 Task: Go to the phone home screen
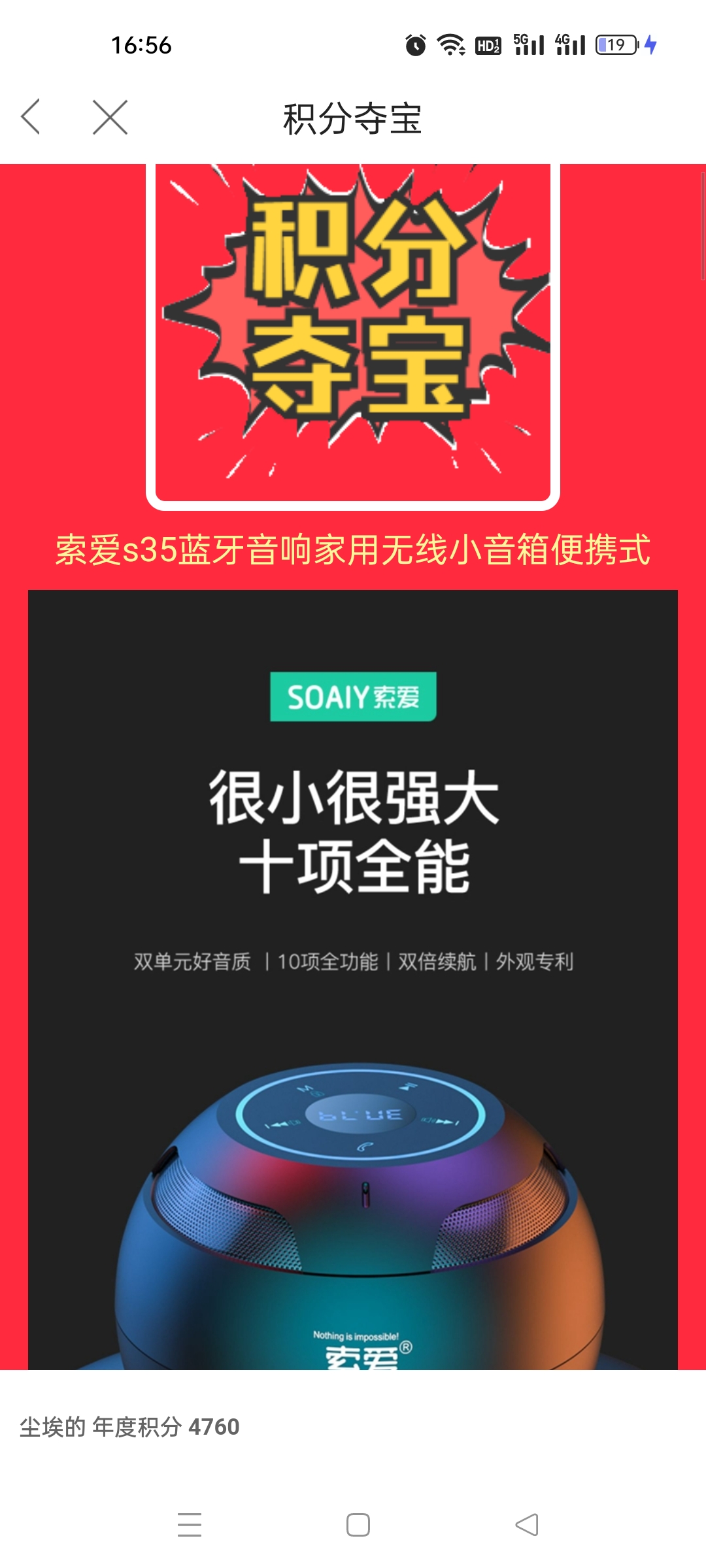[358, 1524]
